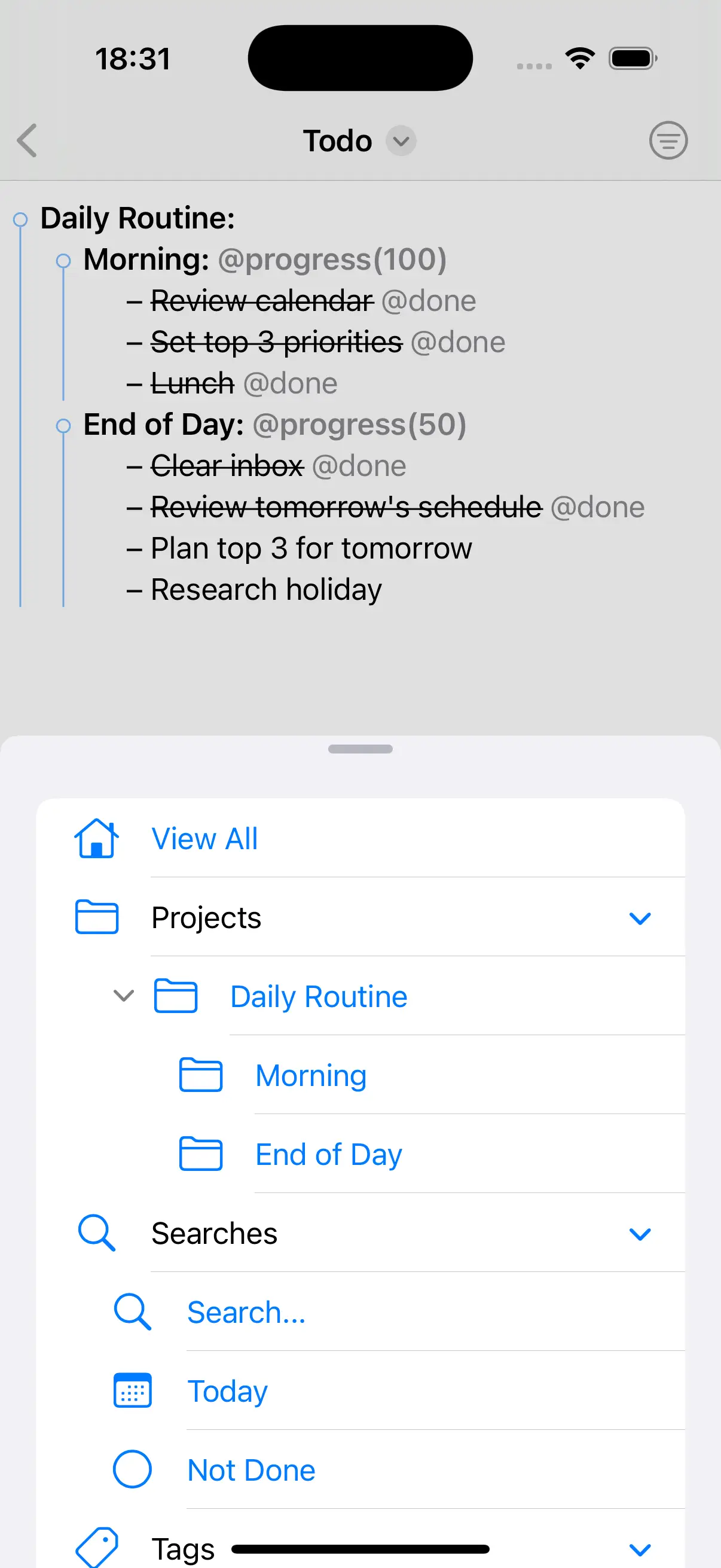Tap the outline handle beside Daily Routine
This screenshot has width=721, height=1568.
click(x=20, y=220)
